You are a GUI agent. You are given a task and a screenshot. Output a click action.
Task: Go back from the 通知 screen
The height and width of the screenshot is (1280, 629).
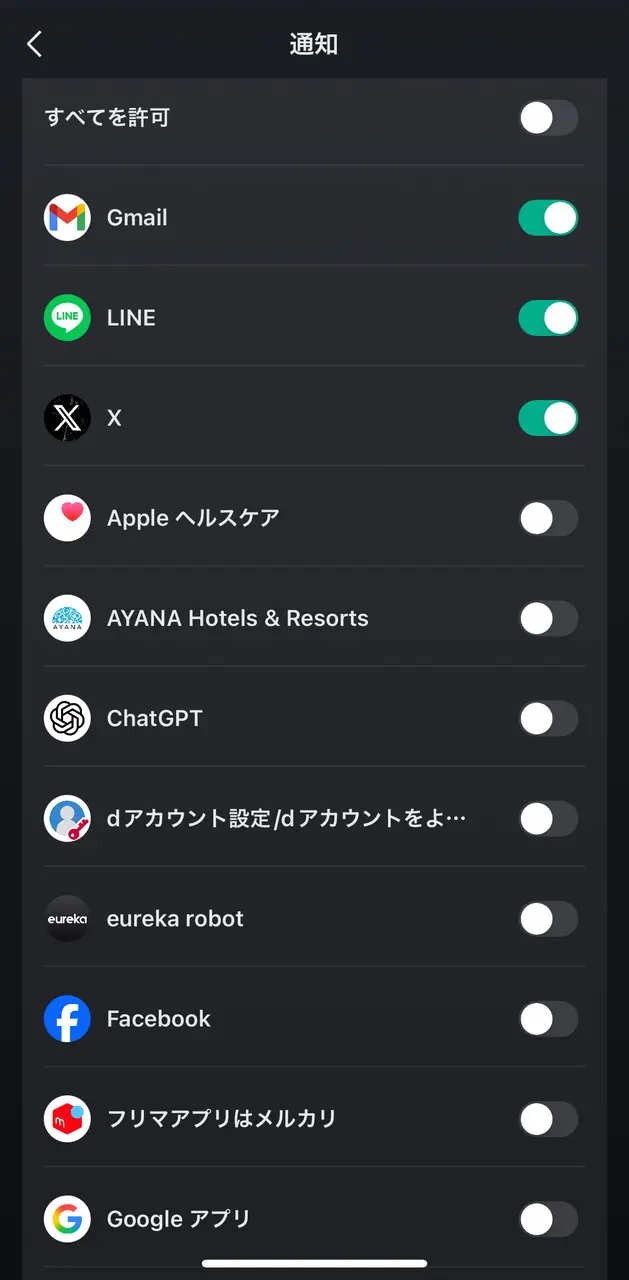pos(35,44)
